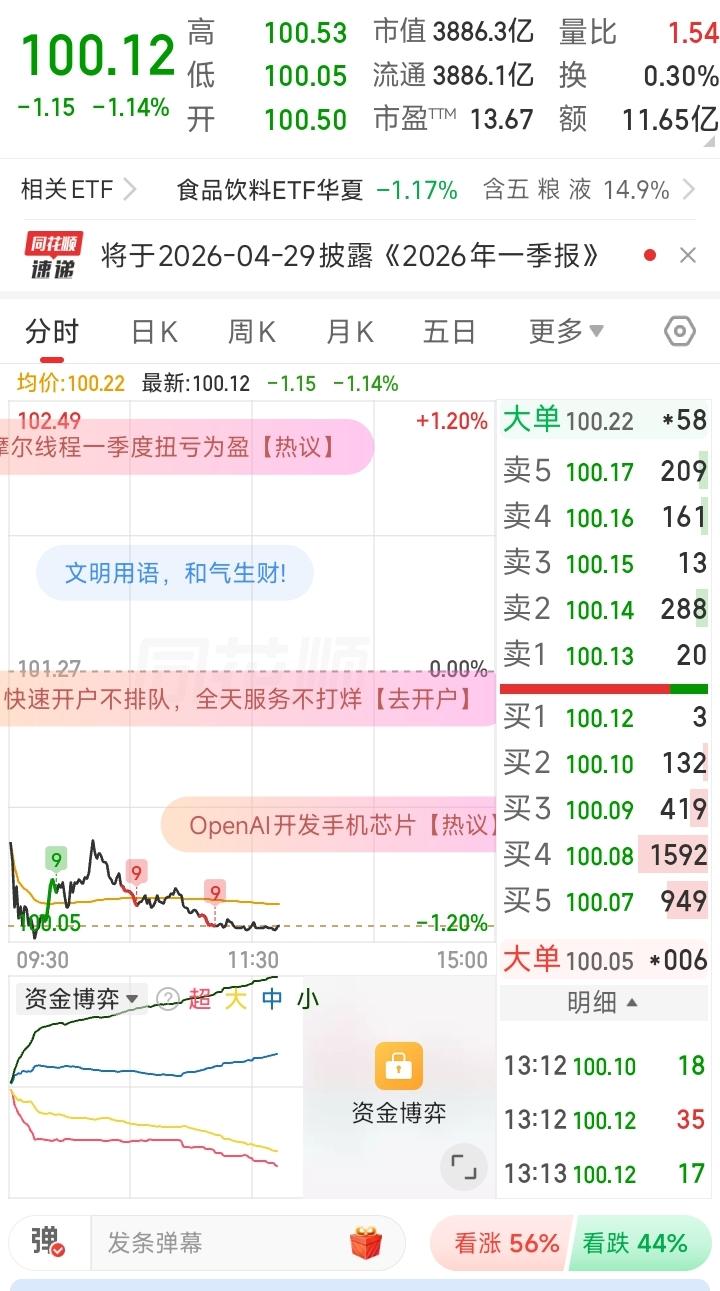Switch to the 日K daily chart tab

coord(152,331)
